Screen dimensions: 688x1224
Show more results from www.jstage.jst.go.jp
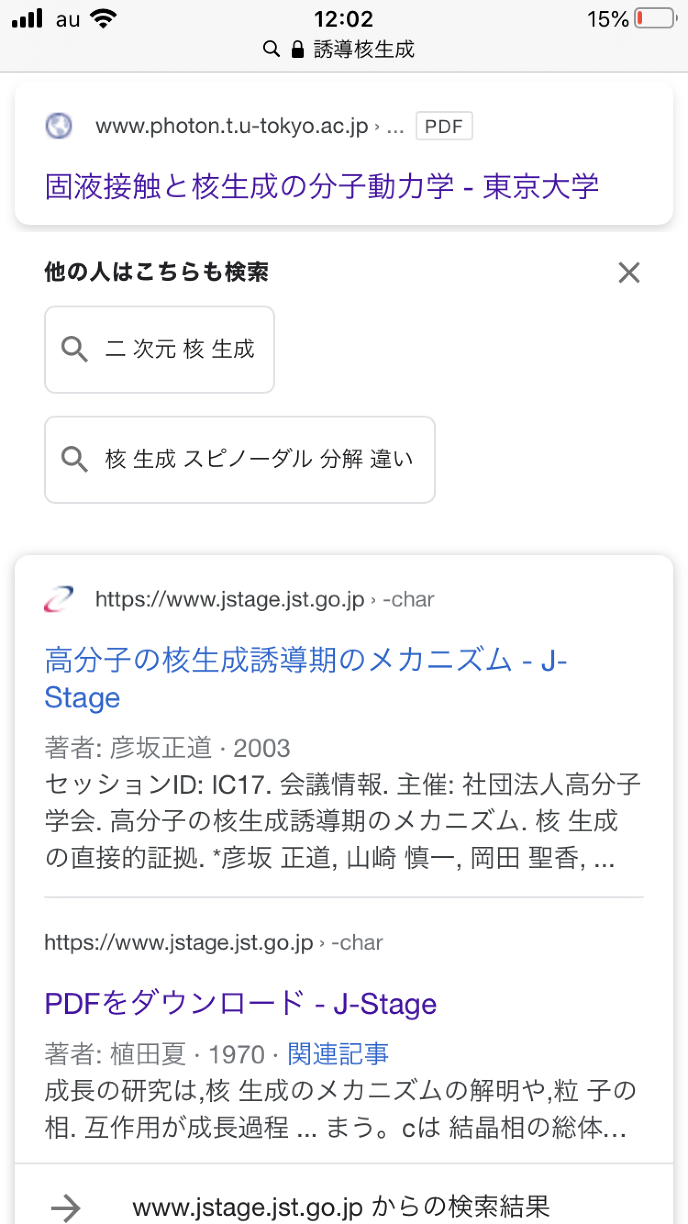(x=340, y=1206)
